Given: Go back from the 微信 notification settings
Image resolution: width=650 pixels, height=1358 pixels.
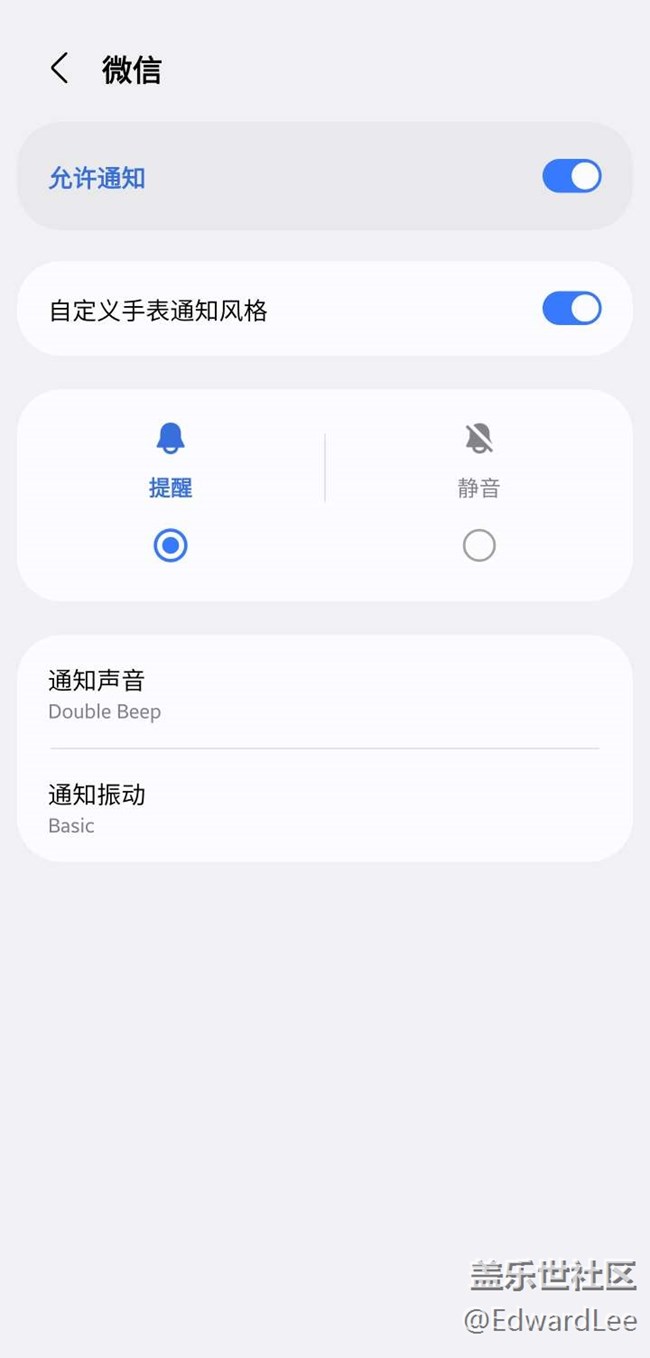Looking at the screenshot, I should pos(60,69).
